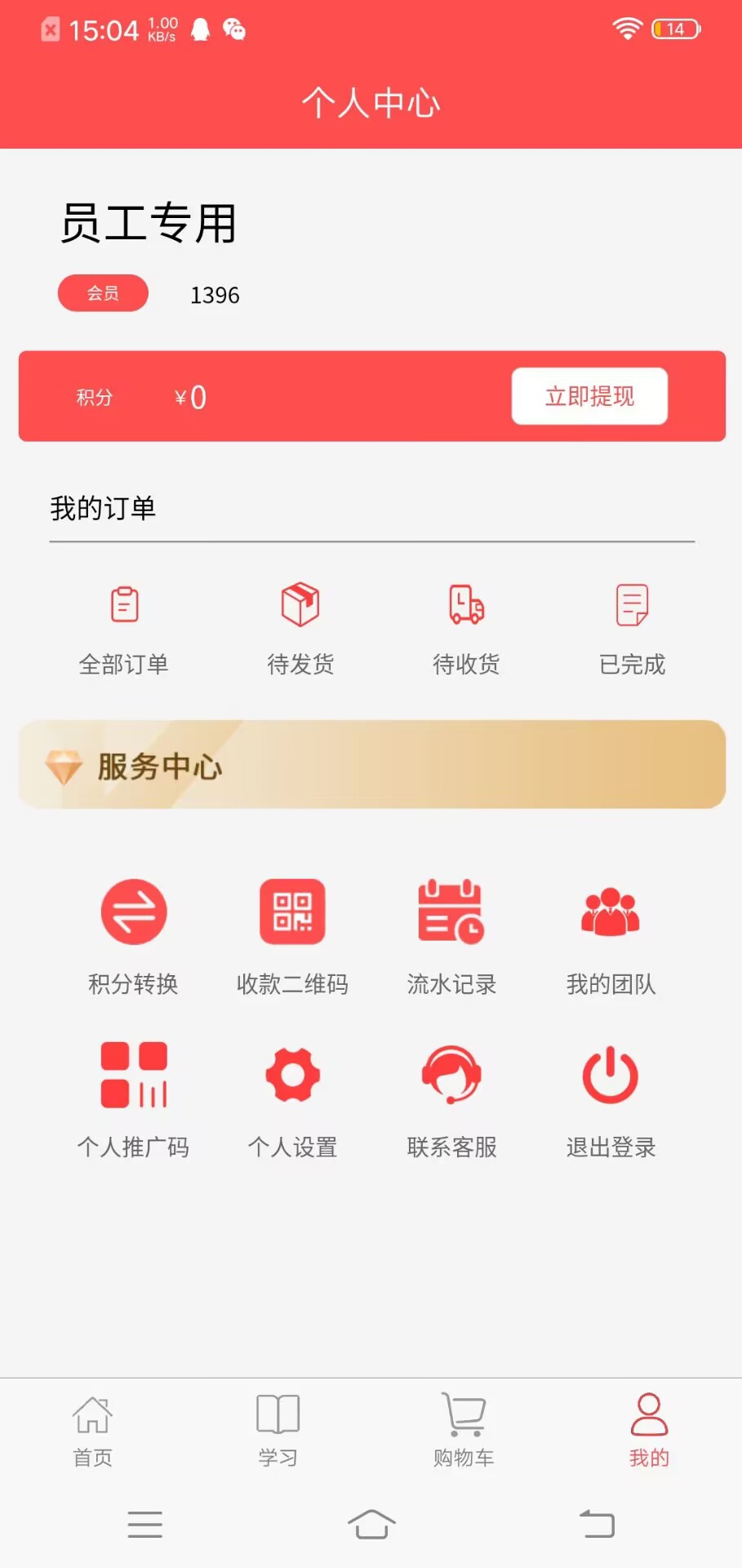Click the 会员 member badge

tap(102, 292)
